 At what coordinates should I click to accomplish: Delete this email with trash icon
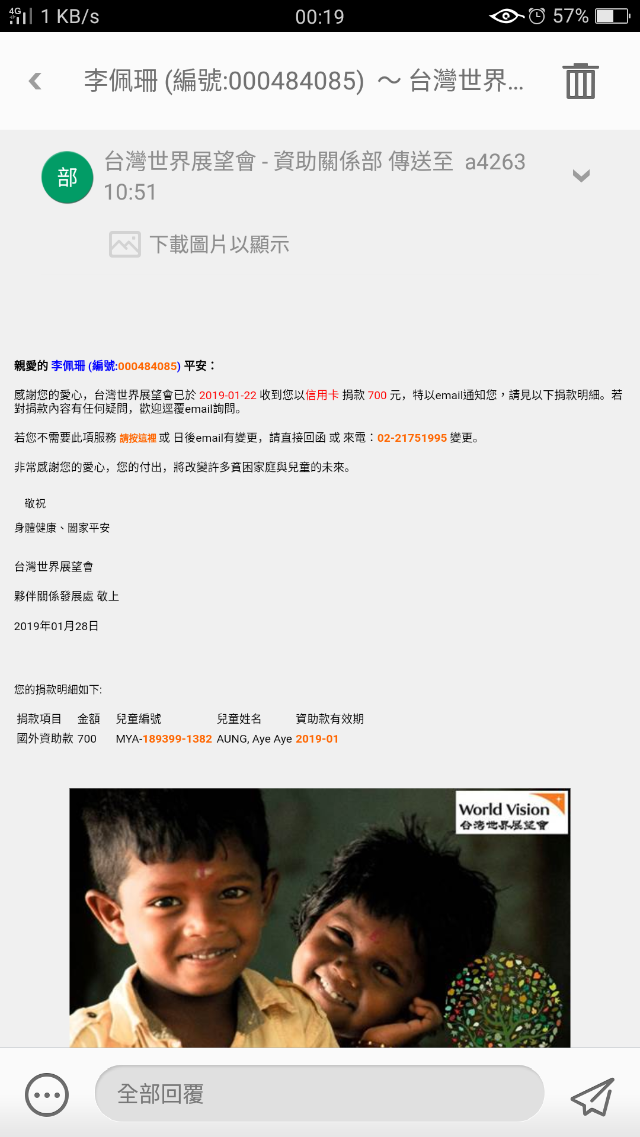(x=581, y=81)
